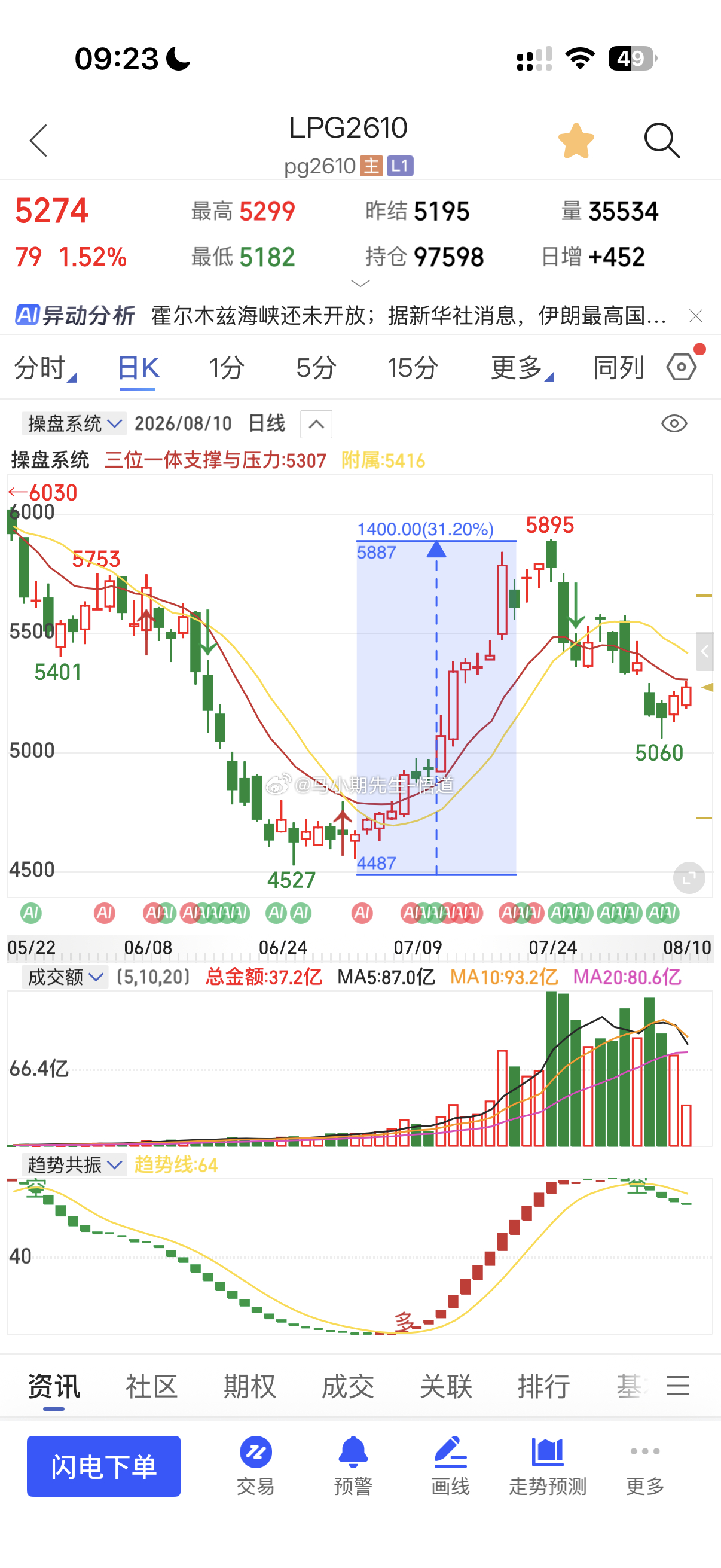
Task: Toggle the favorite star for LPG2610
Action: point(576,141)
